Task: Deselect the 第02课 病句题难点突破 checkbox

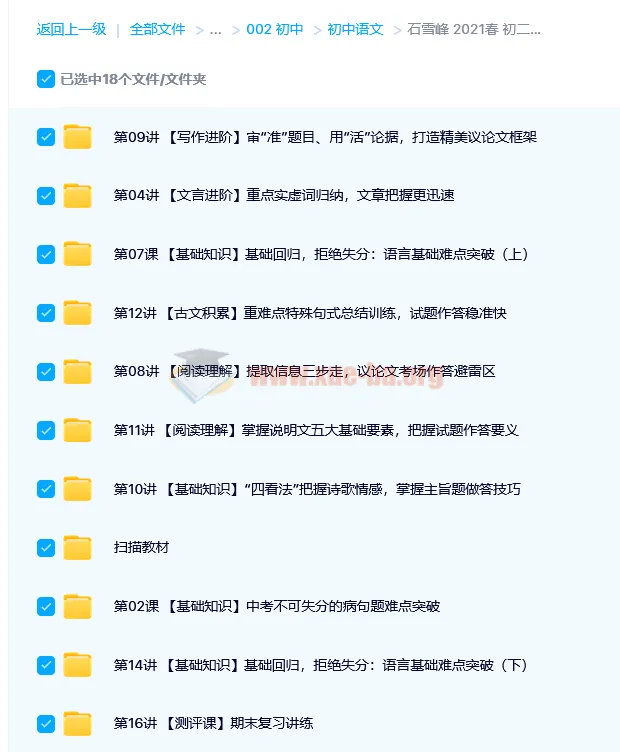Action: [46, 606]
